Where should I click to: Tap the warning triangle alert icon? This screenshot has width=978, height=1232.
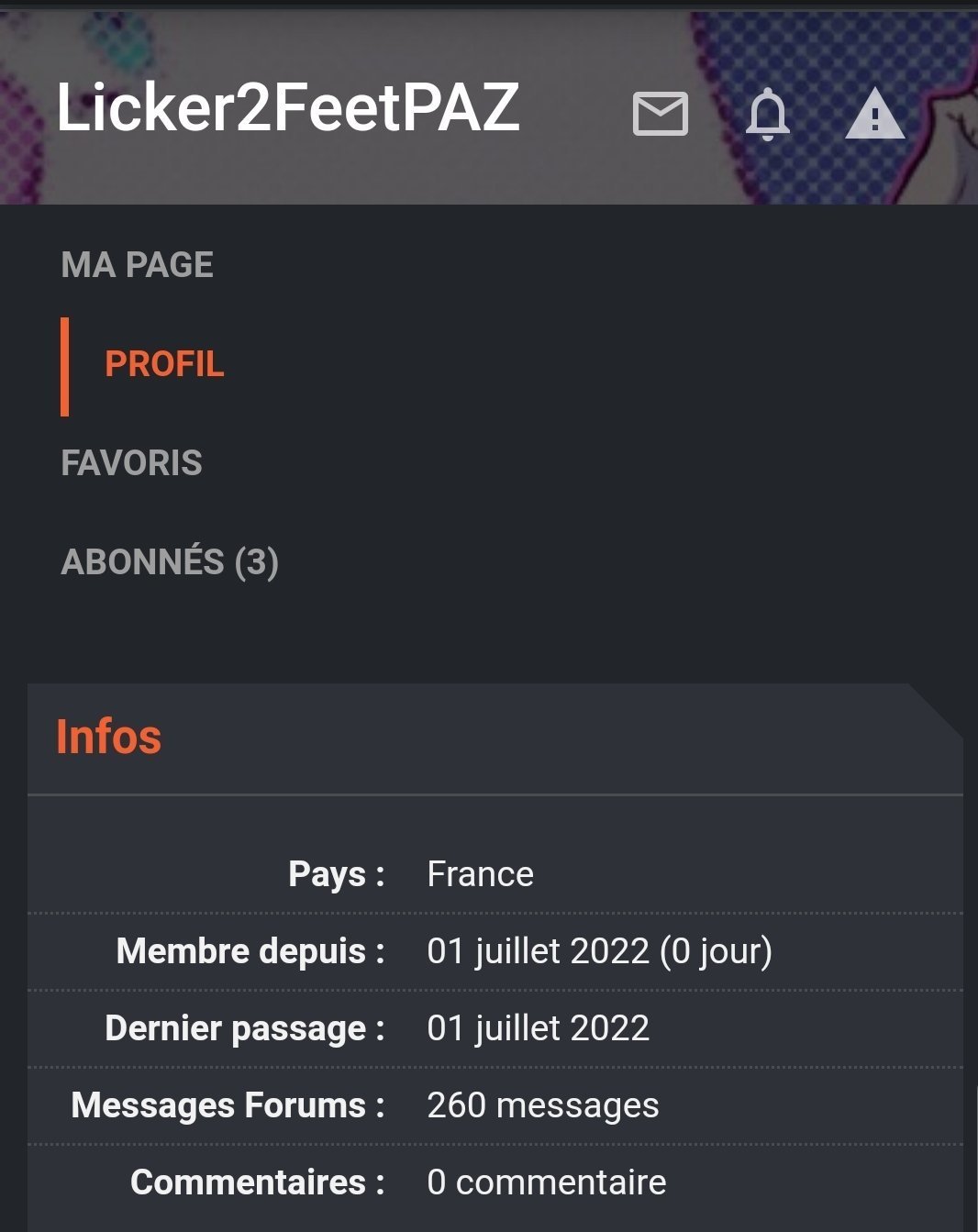tap(874, 115)
